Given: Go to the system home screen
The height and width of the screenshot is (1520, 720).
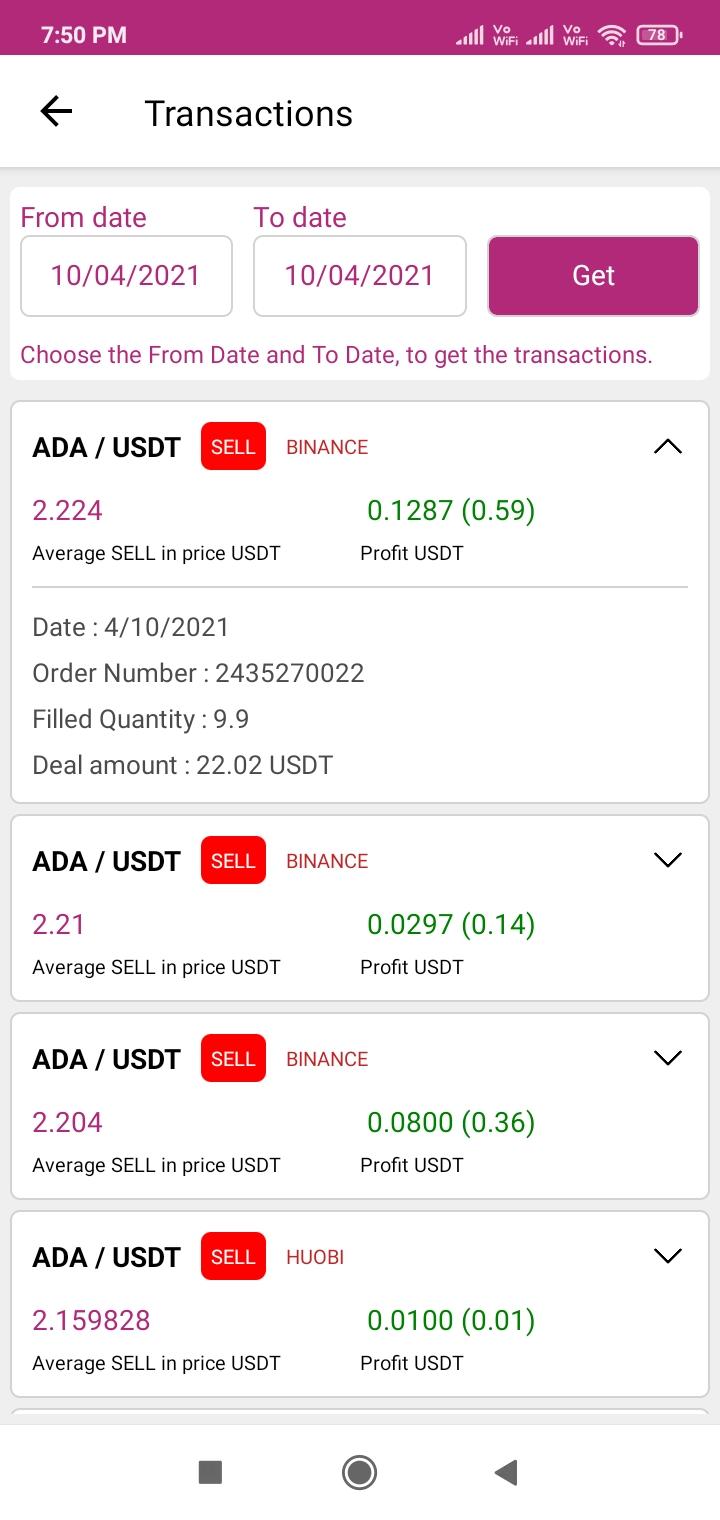Looking at the screenshot, I should [x=359, y=1472].
